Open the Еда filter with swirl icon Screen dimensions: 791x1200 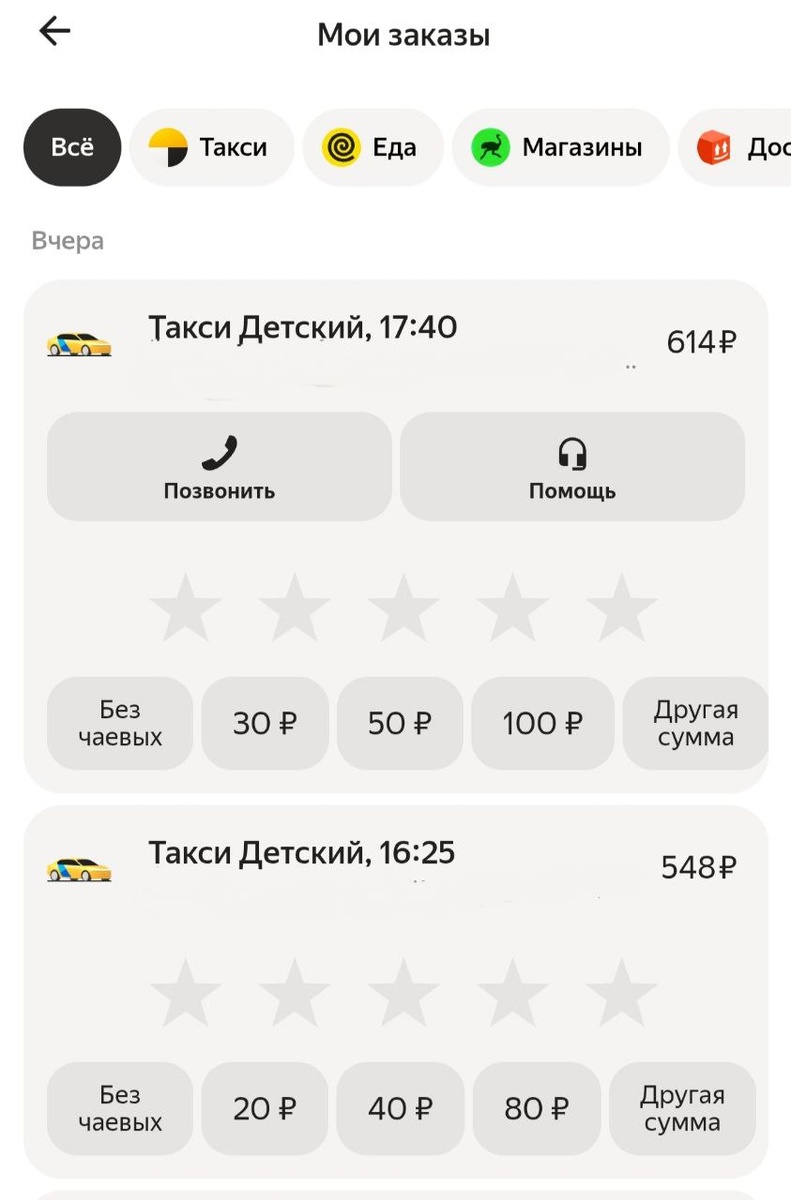click(x=373, y=147)
